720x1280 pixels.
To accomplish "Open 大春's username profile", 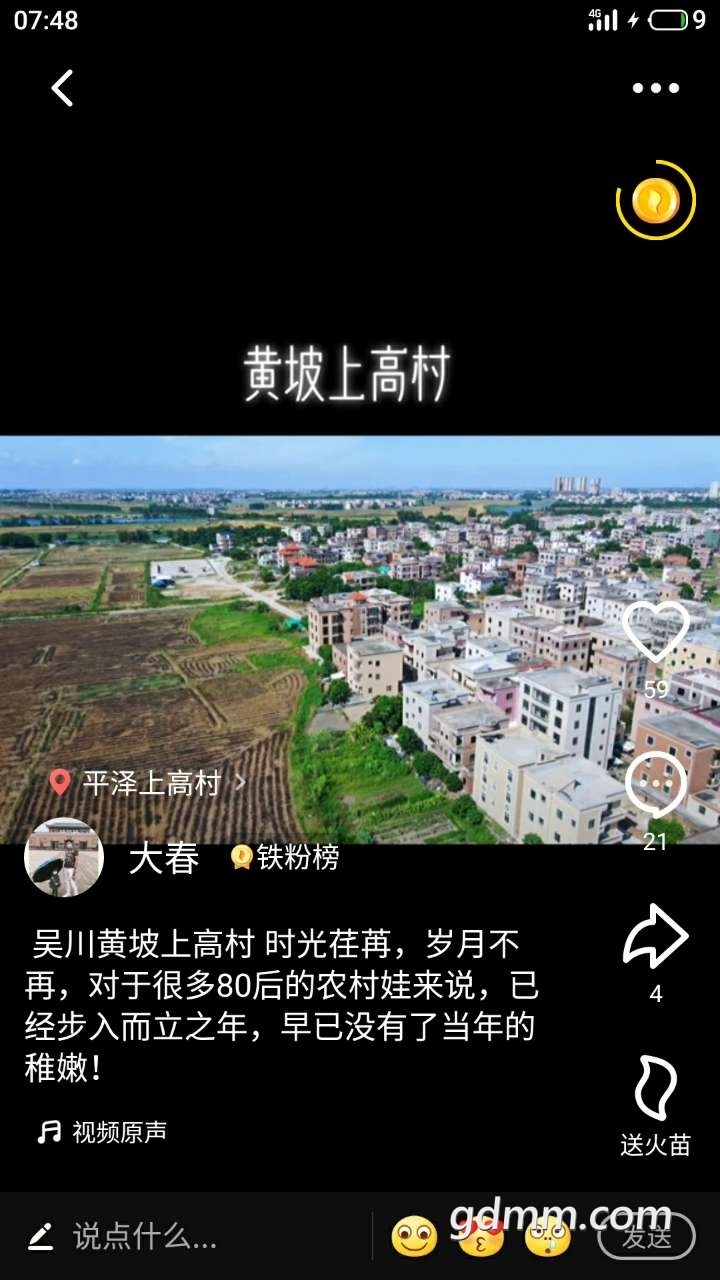I will [x=164, y=858].
